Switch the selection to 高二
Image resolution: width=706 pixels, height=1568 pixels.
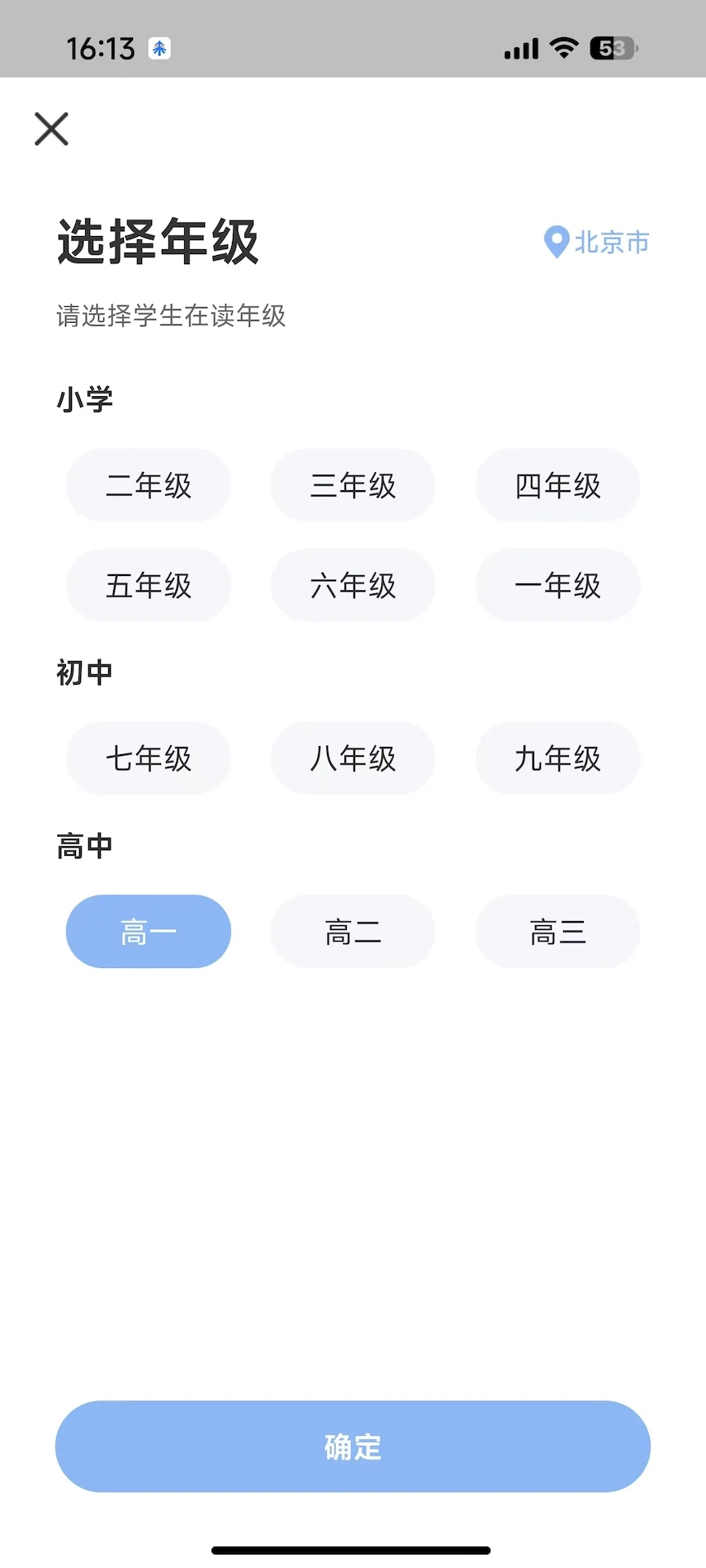click(353, 932)
